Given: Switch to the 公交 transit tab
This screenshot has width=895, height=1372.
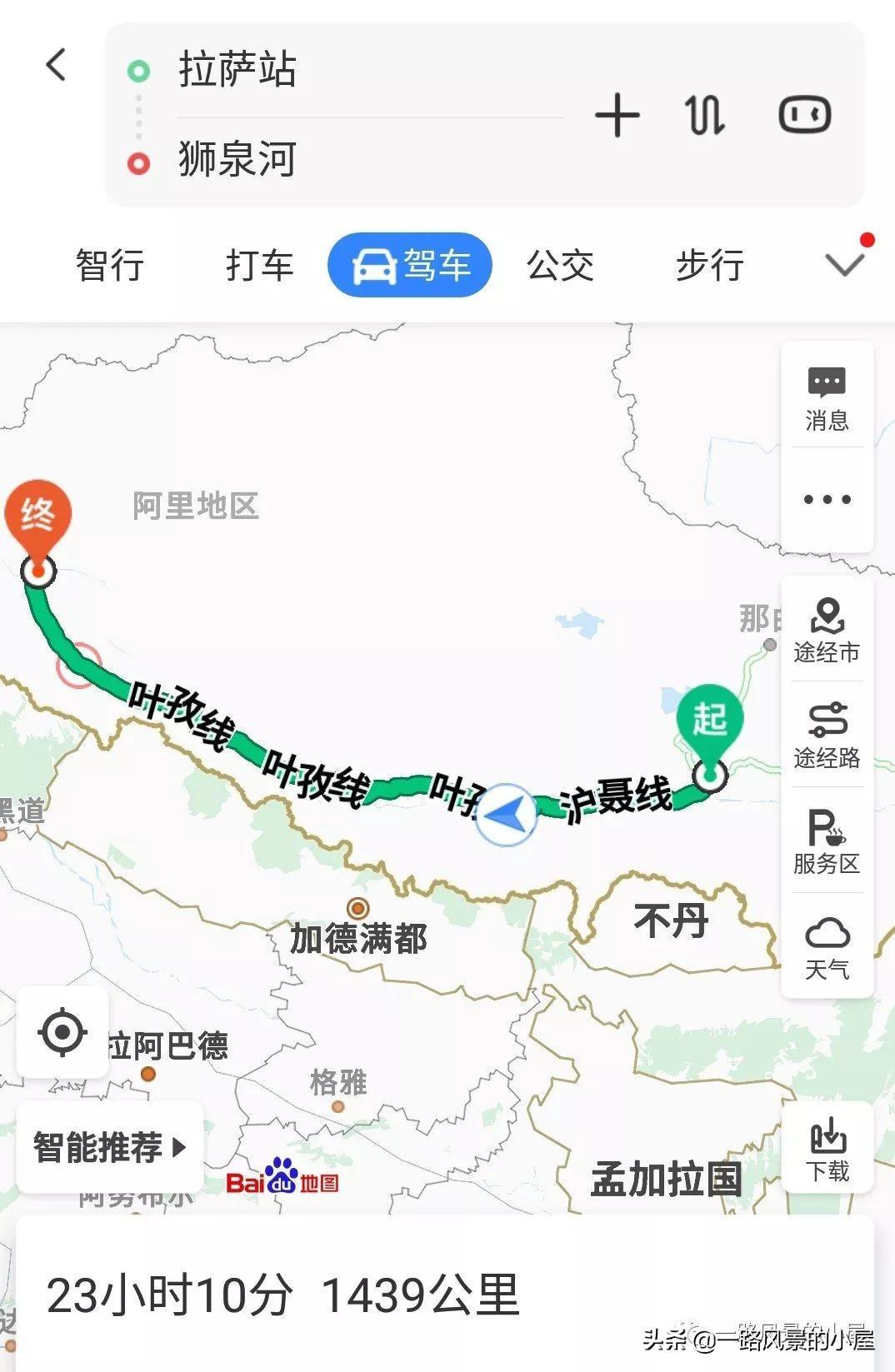Looking at the screenshot, I should [x=560, y=266].
